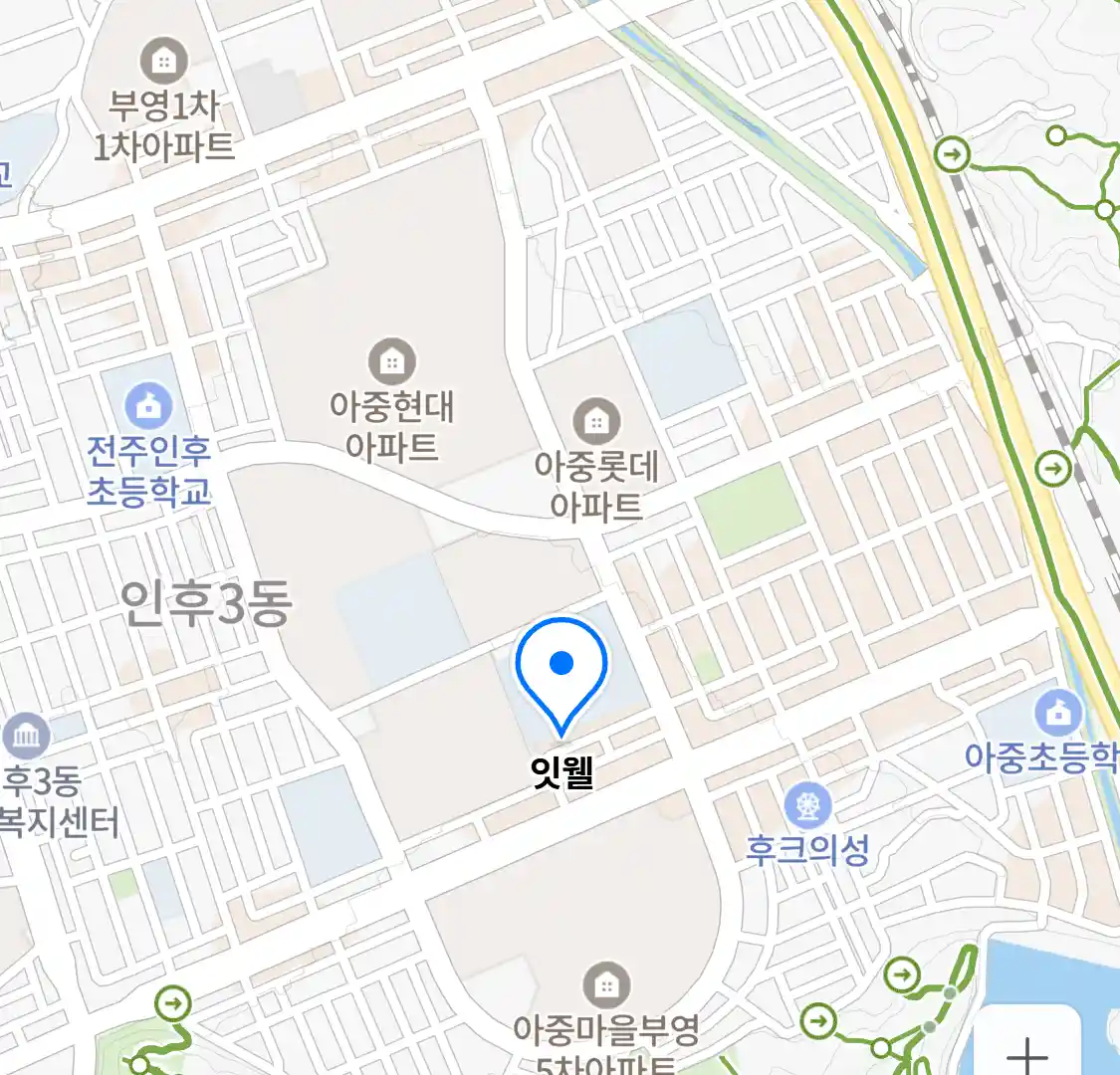Open the 전주인후초등학교 school marker

click(x=148, y=407)
